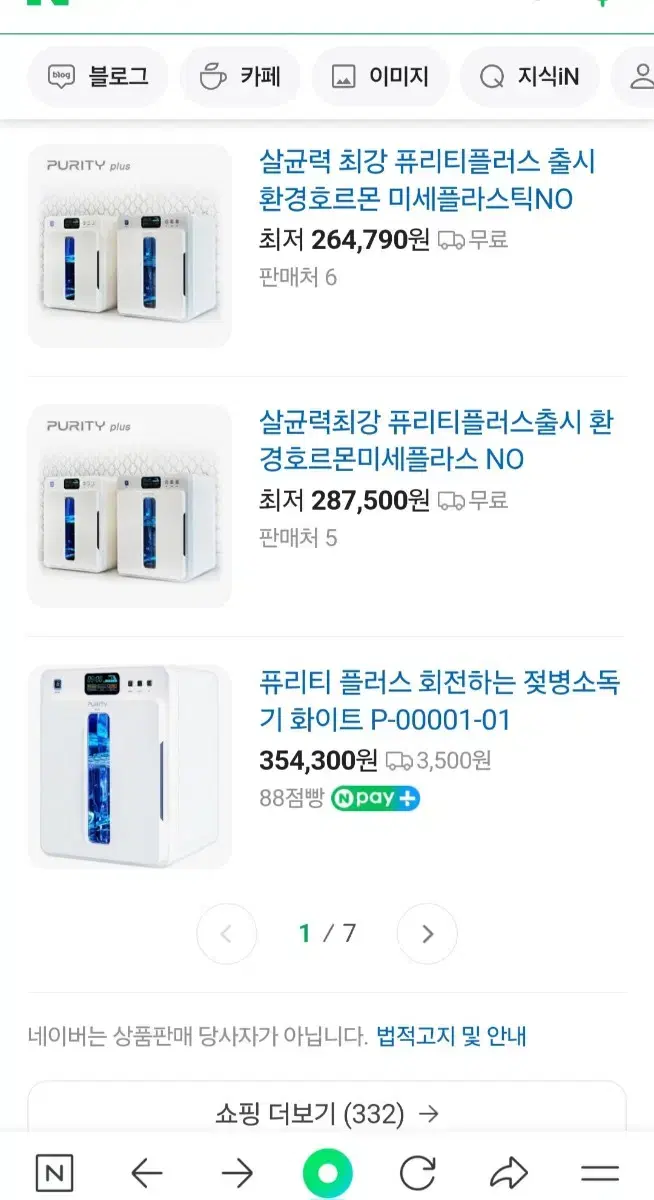
Task: Open Naver home via N icon
Action: pyautogui.click(x=54, y=1172)
